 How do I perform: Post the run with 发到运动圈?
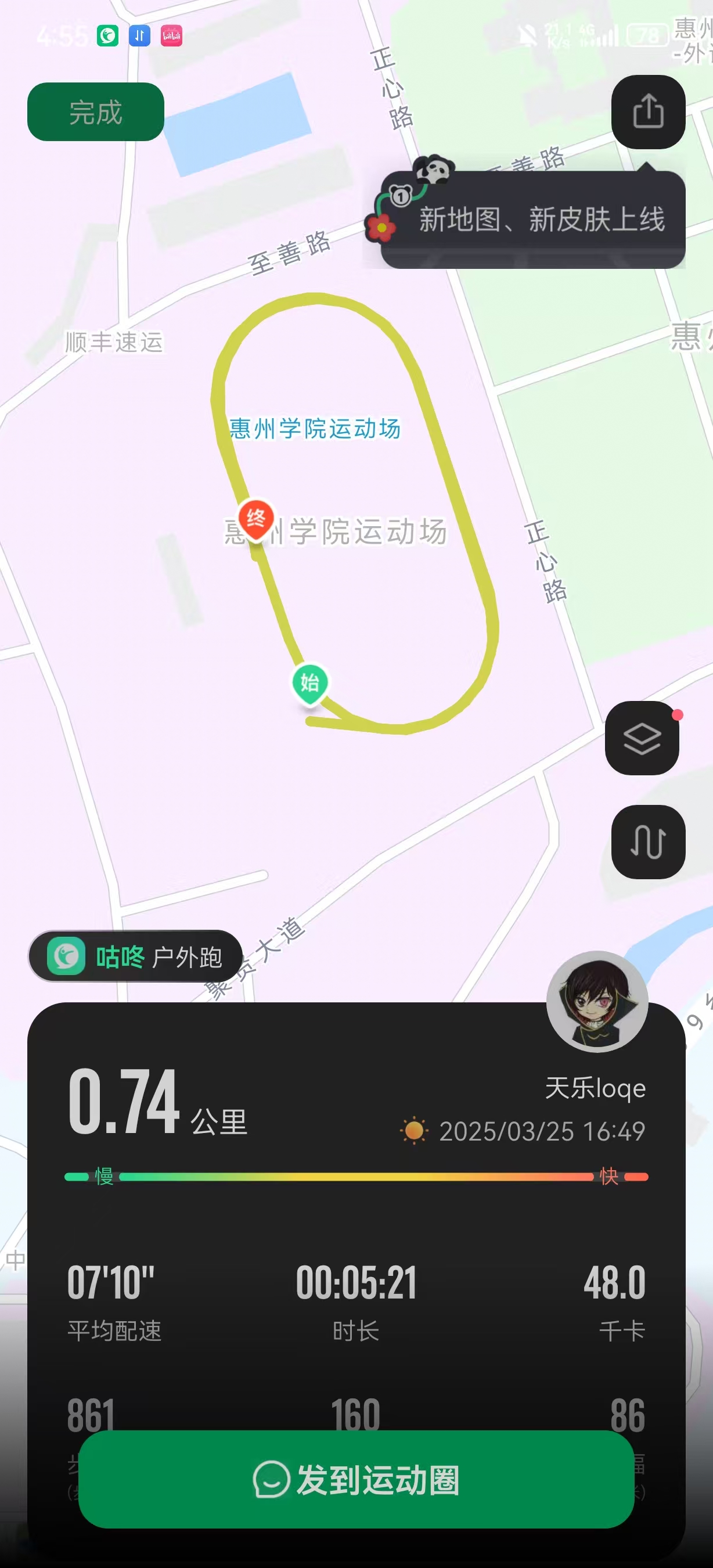pyautogui.click(x=356, y=1479)
